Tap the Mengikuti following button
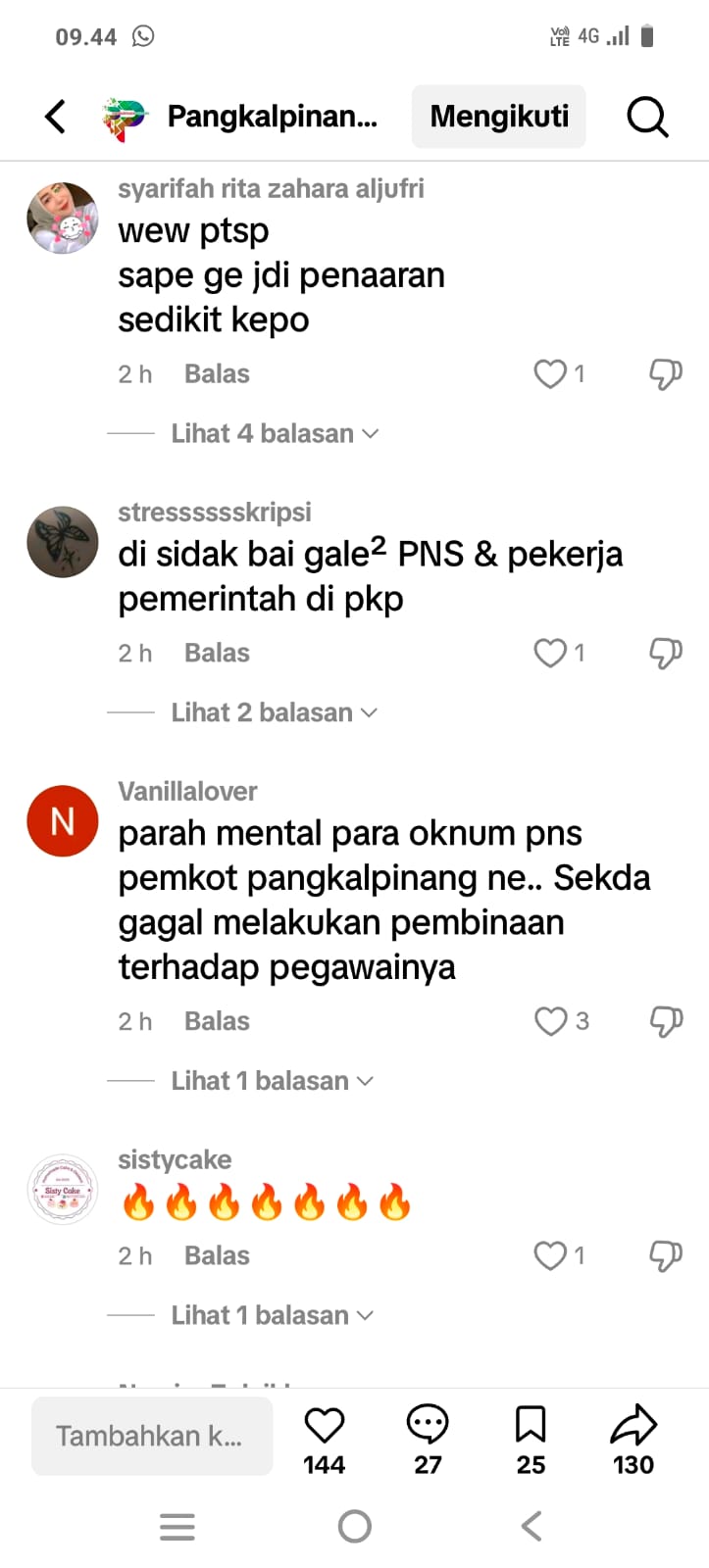Image resolution: width=709 pixels, height=1568 pixels. point(498,117)
